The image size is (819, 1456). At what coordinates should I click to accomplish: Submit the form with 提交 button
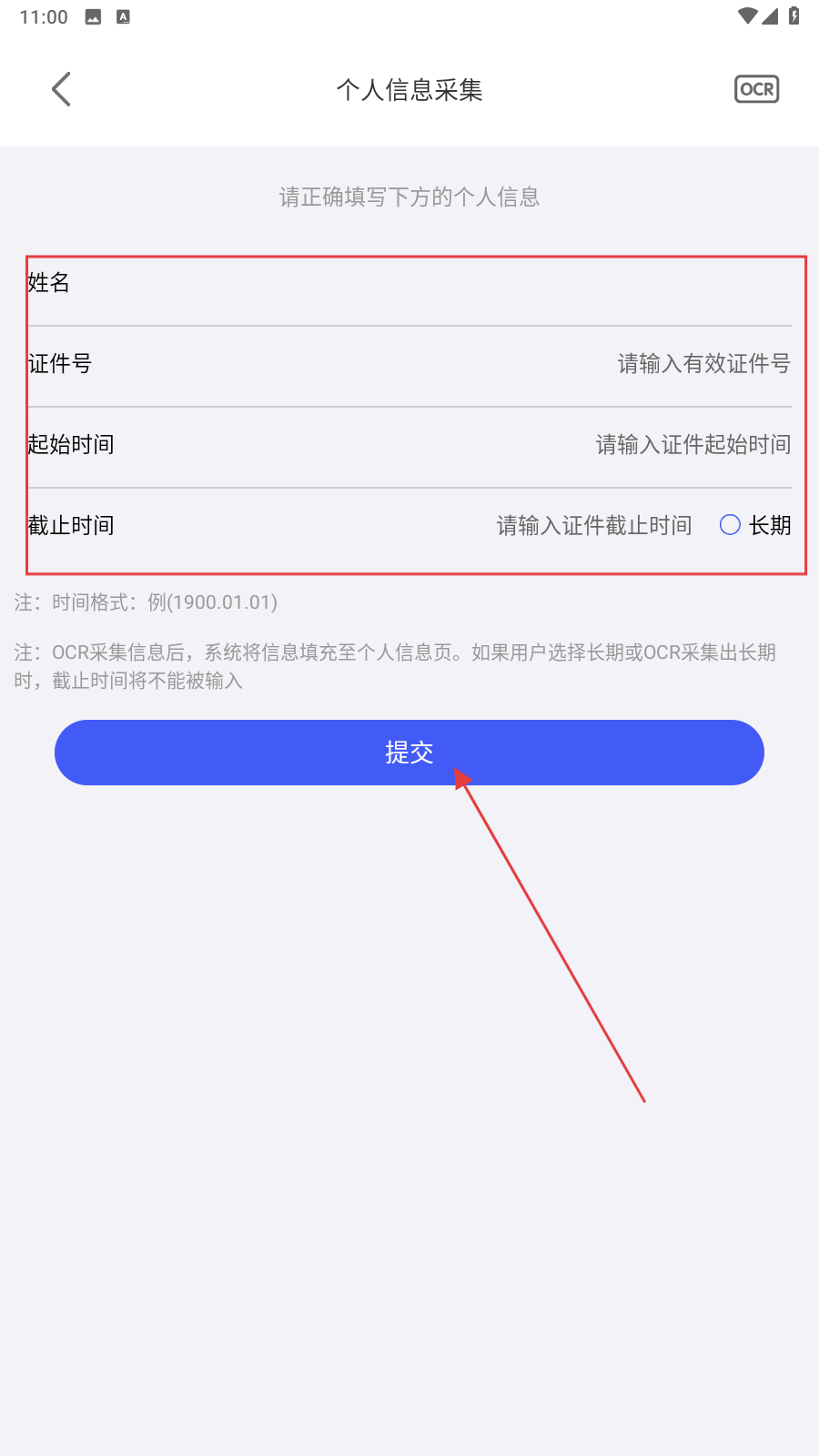tap(409, 753)
